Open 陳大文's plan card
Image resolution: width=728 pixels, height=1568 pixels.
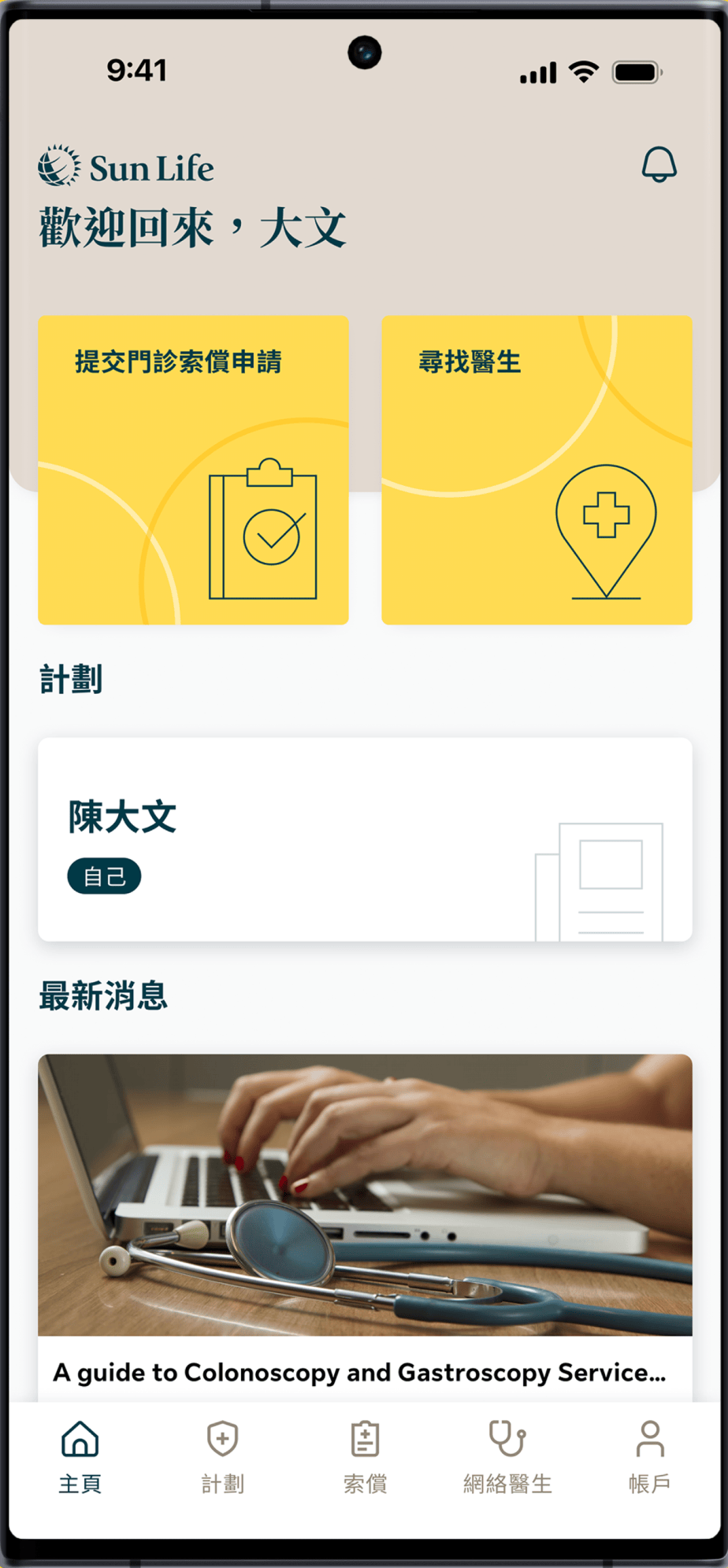(x=365, y=840)
